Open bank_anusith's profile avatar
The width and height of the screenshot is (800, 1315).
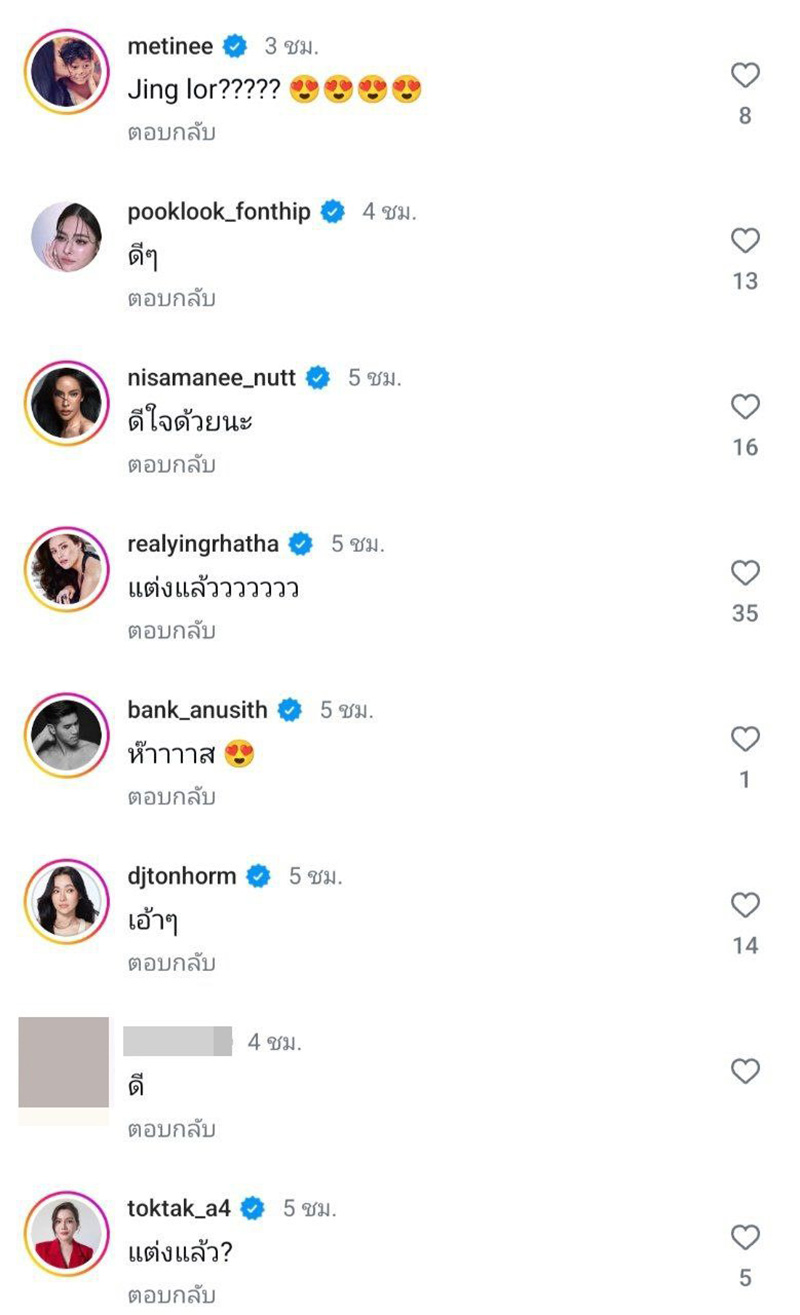(x=66, y=736)
